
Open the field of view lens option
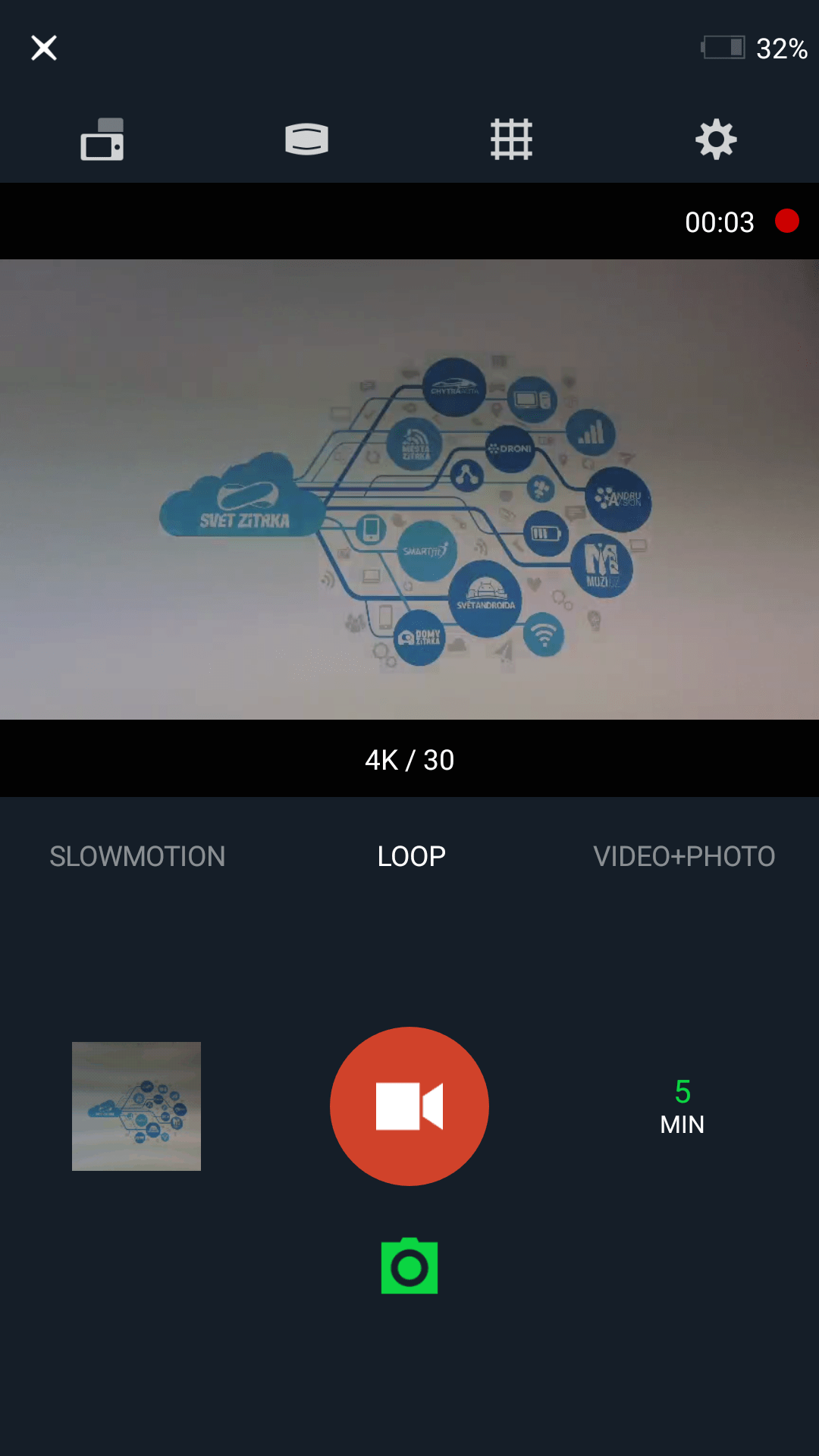[x=307, y=140]
